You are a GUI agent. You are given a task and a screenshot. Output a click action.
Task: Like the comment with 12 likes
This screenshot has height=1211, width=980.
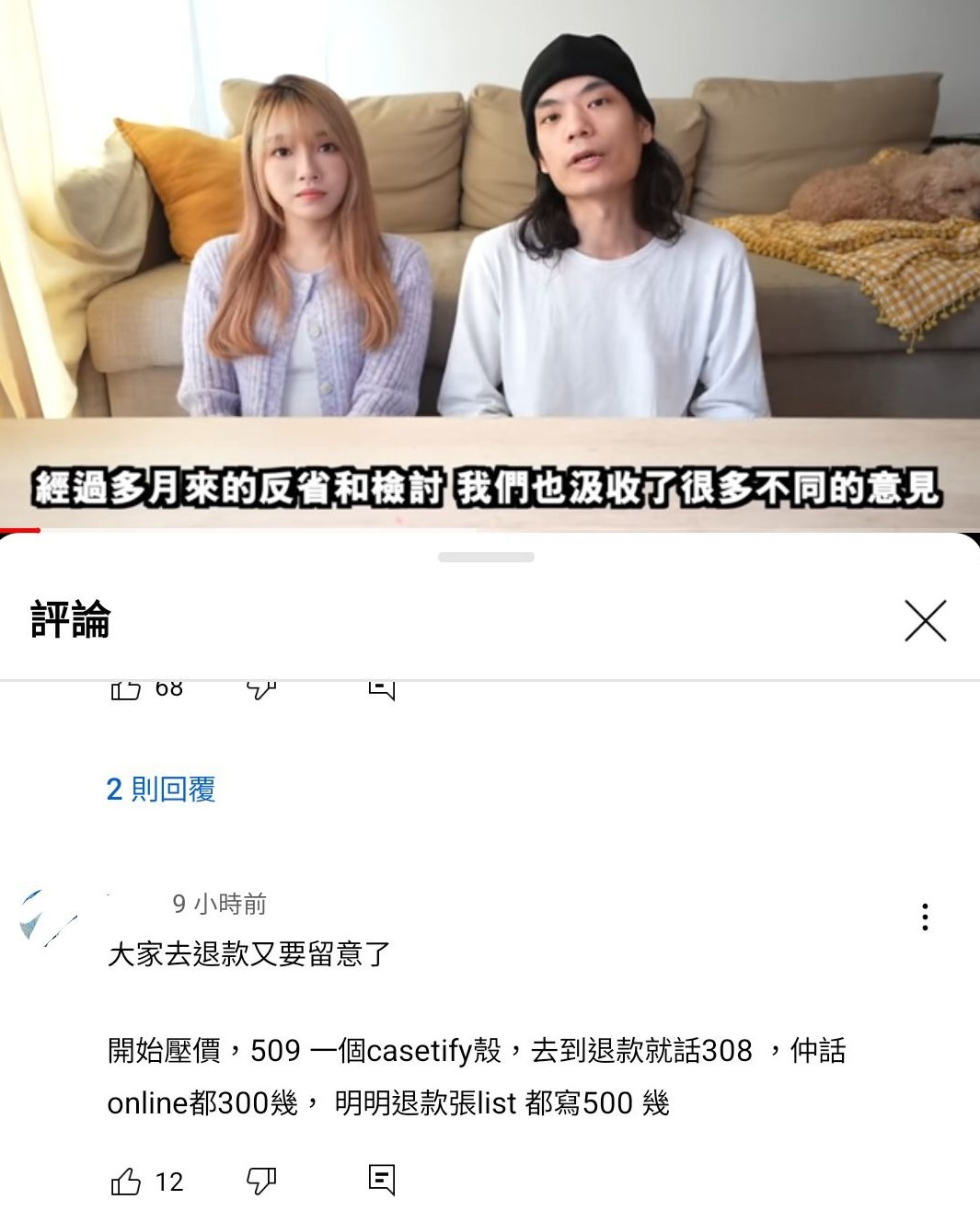pyautogui.click(x=126, y=1181)
